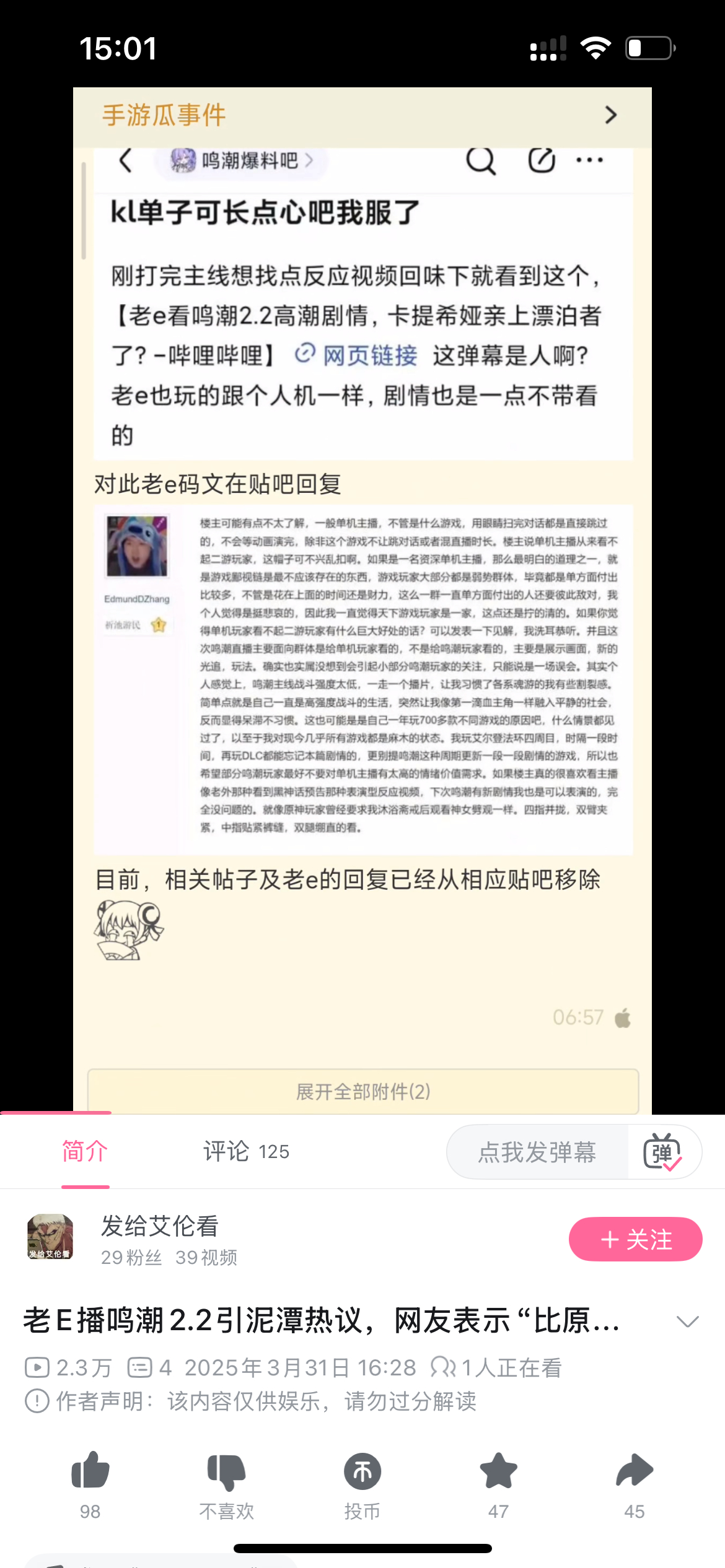
Task: Expand the video title description
Action: coord(687,1321)
